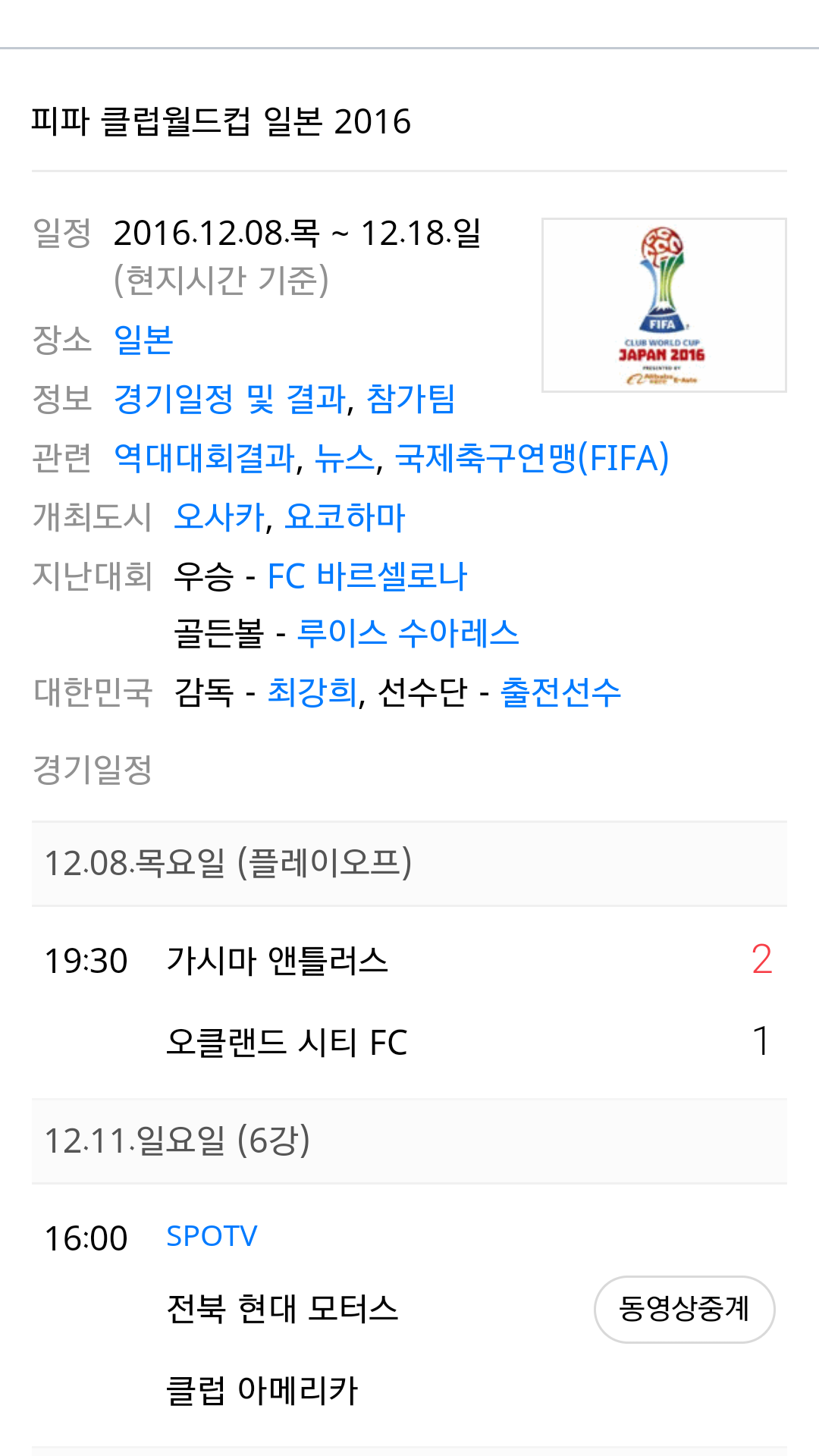Open the Club World Cup logo image
Image resolution: width=819 pixels, height=1456 pixels.
point(664,305)
